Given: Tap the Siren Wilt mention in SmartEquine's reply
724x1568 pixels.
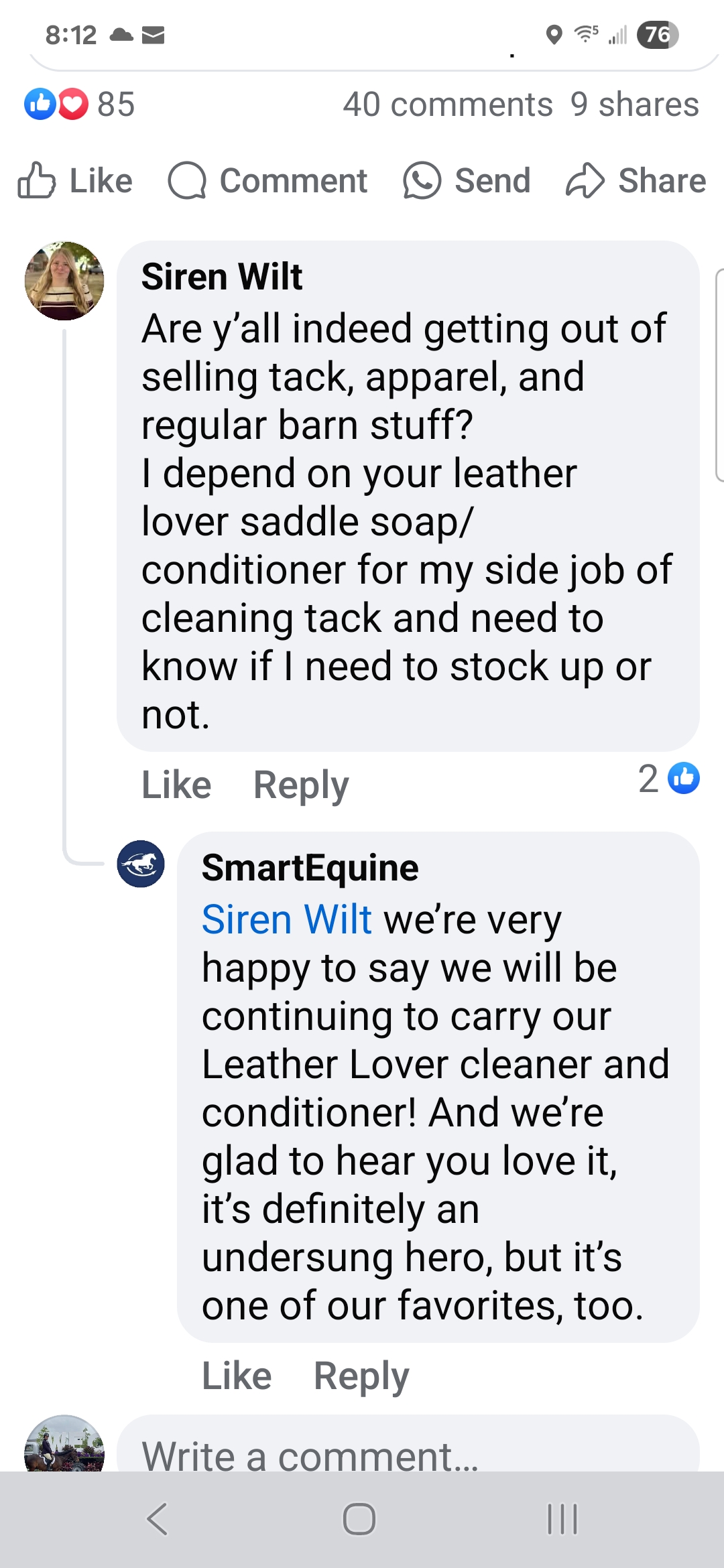Looking at the screenshot, I should click(x=286, y=919).
